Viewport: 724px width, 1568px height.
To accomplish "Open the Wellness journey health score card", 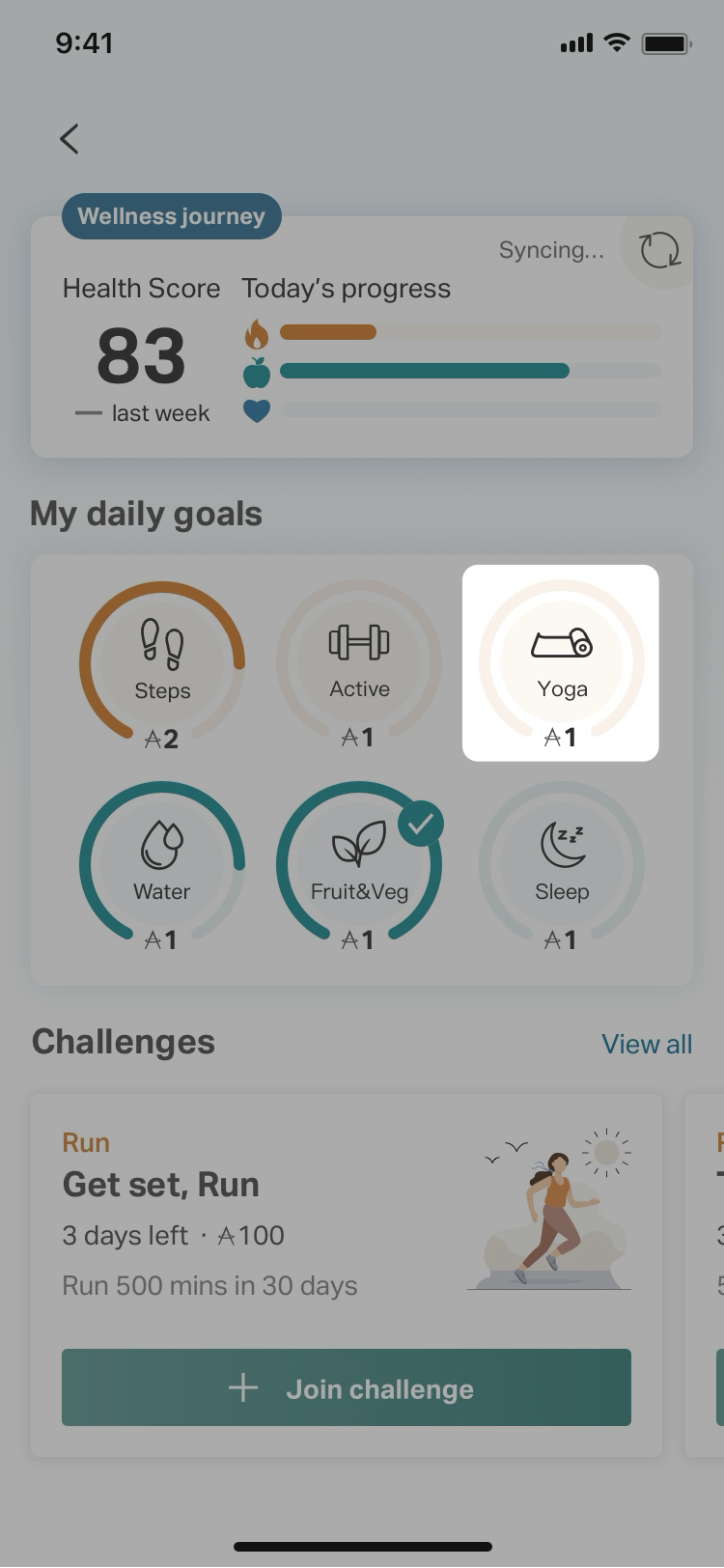I will pyautogui.click(x=362, y=336).
